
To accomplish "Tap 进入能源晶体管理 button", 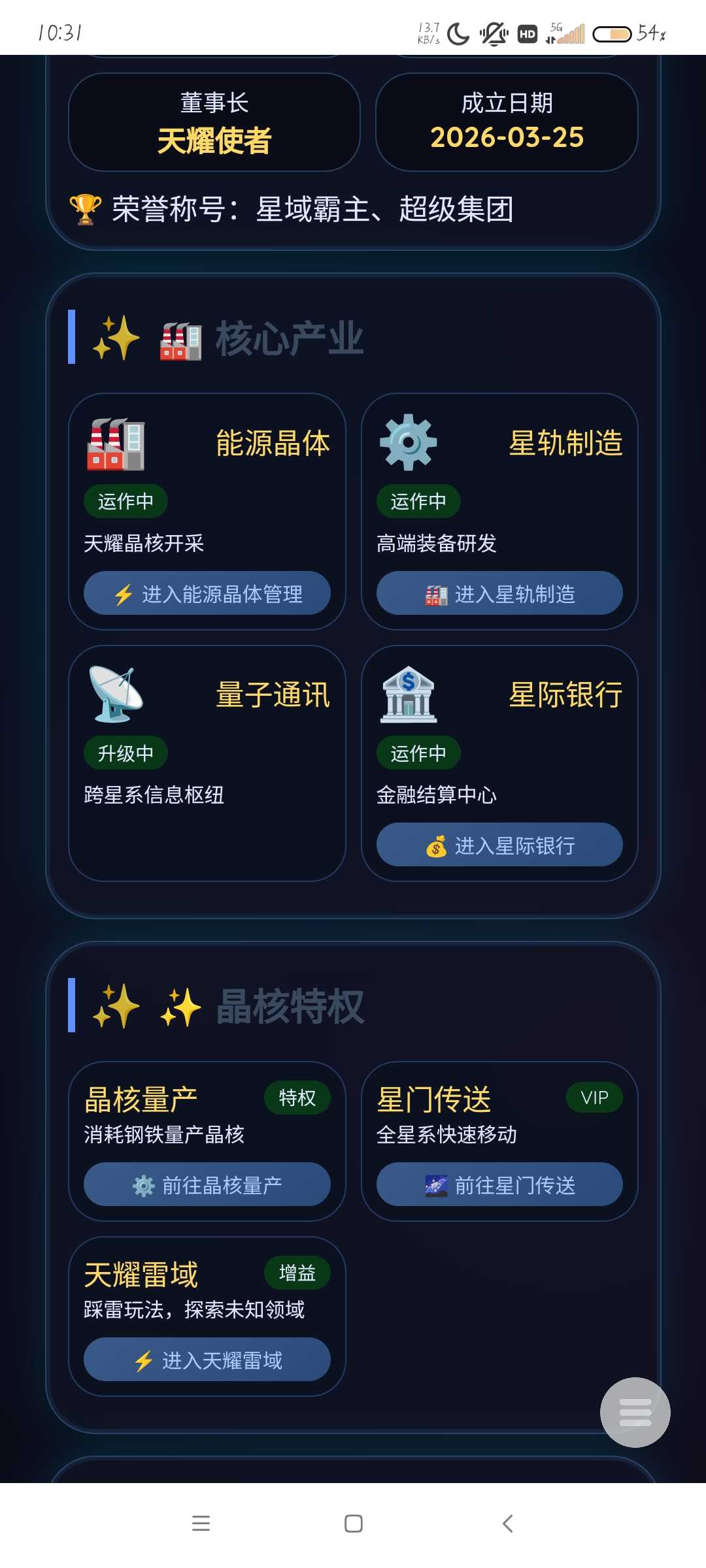I will click(x=207, y=593).
